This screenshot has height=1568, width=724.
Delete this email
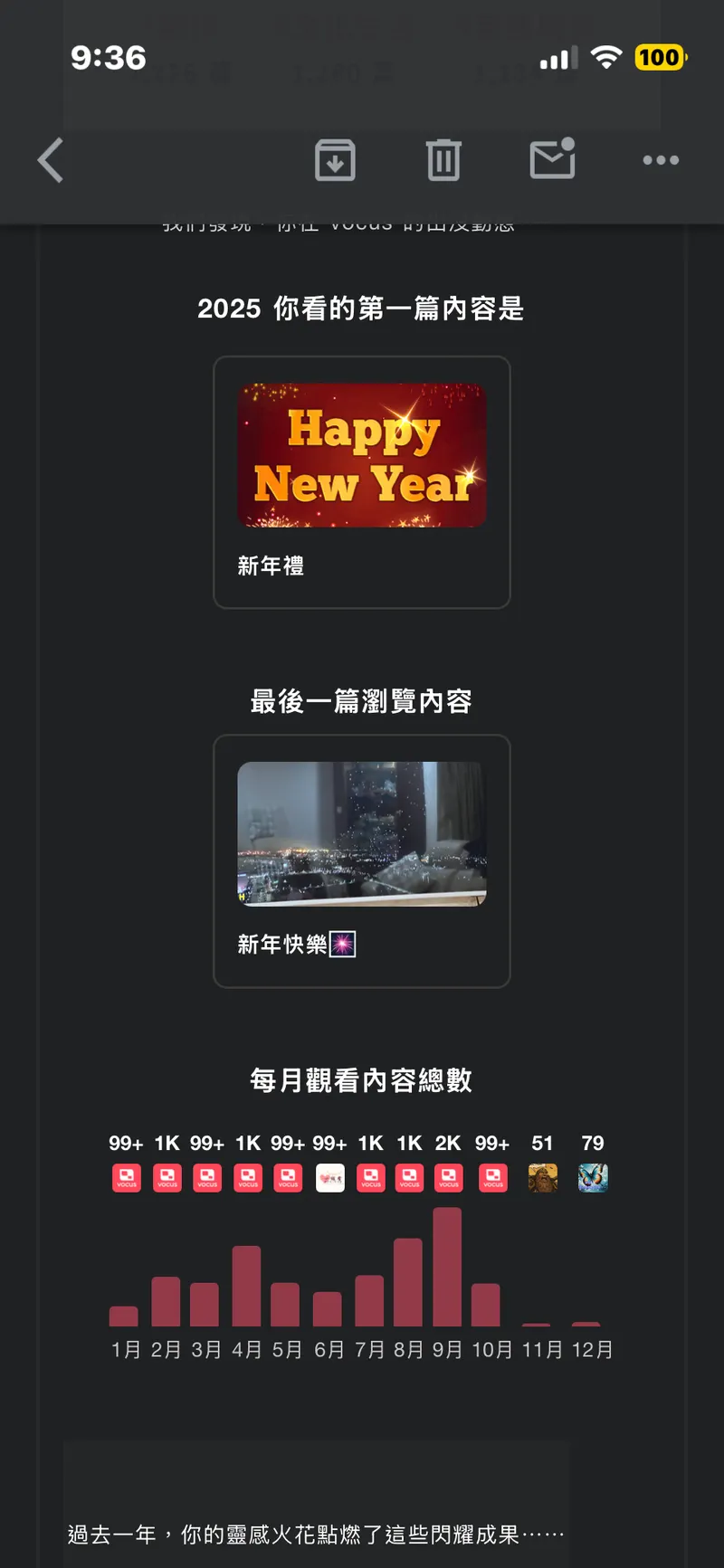click(443, 161)
